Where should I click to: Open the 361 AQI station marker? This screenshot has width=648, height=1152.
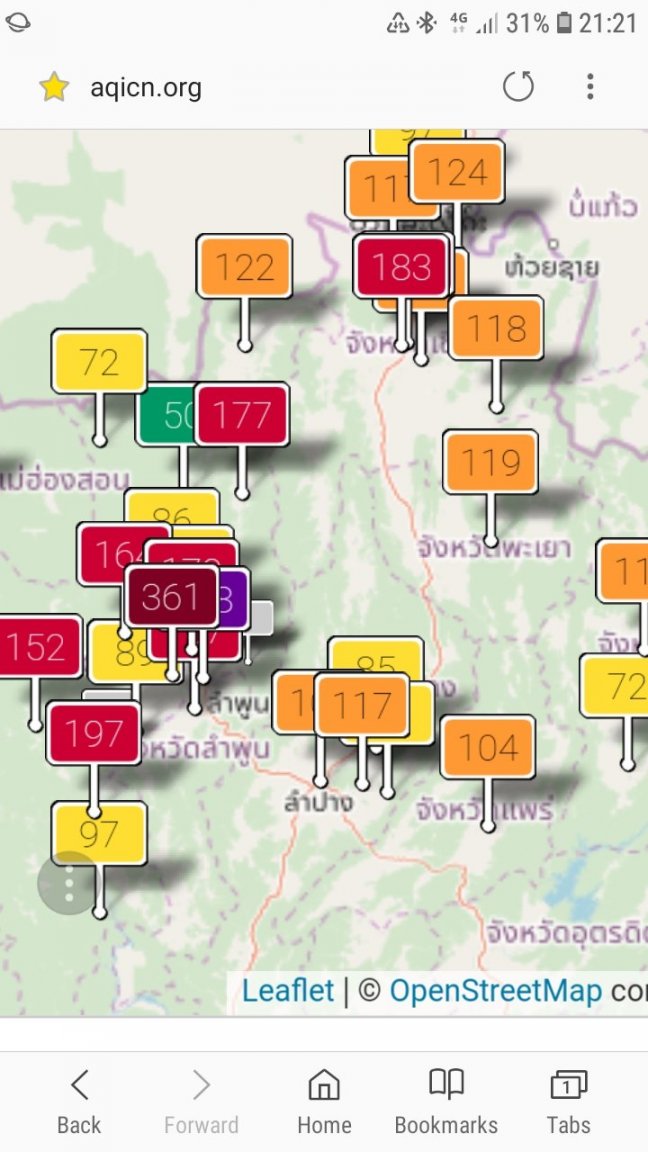(x=171, y=597)
